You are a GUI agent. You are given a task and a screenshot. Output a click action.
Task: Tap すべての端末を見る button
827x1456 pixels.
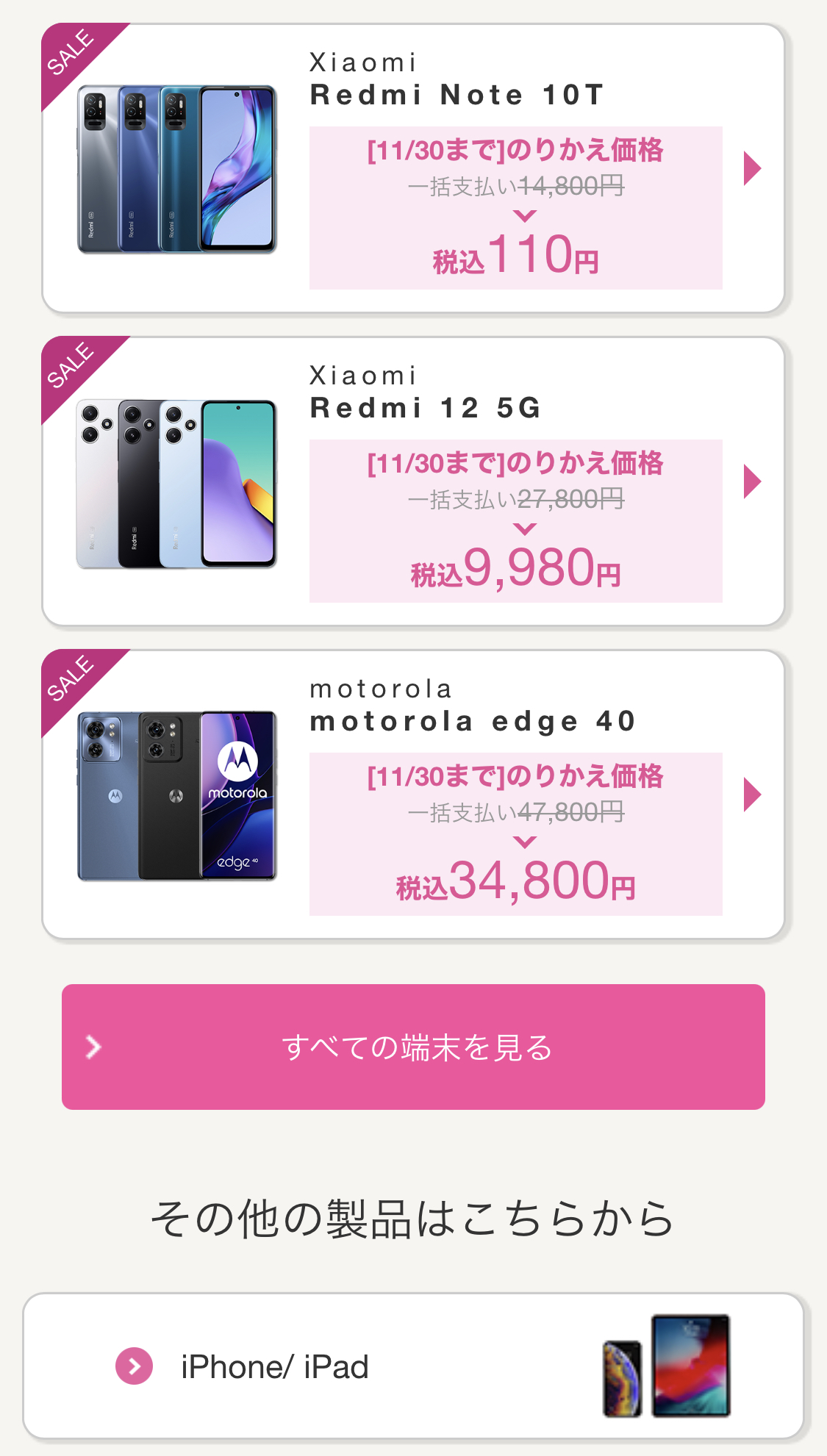coord(413,1047)
